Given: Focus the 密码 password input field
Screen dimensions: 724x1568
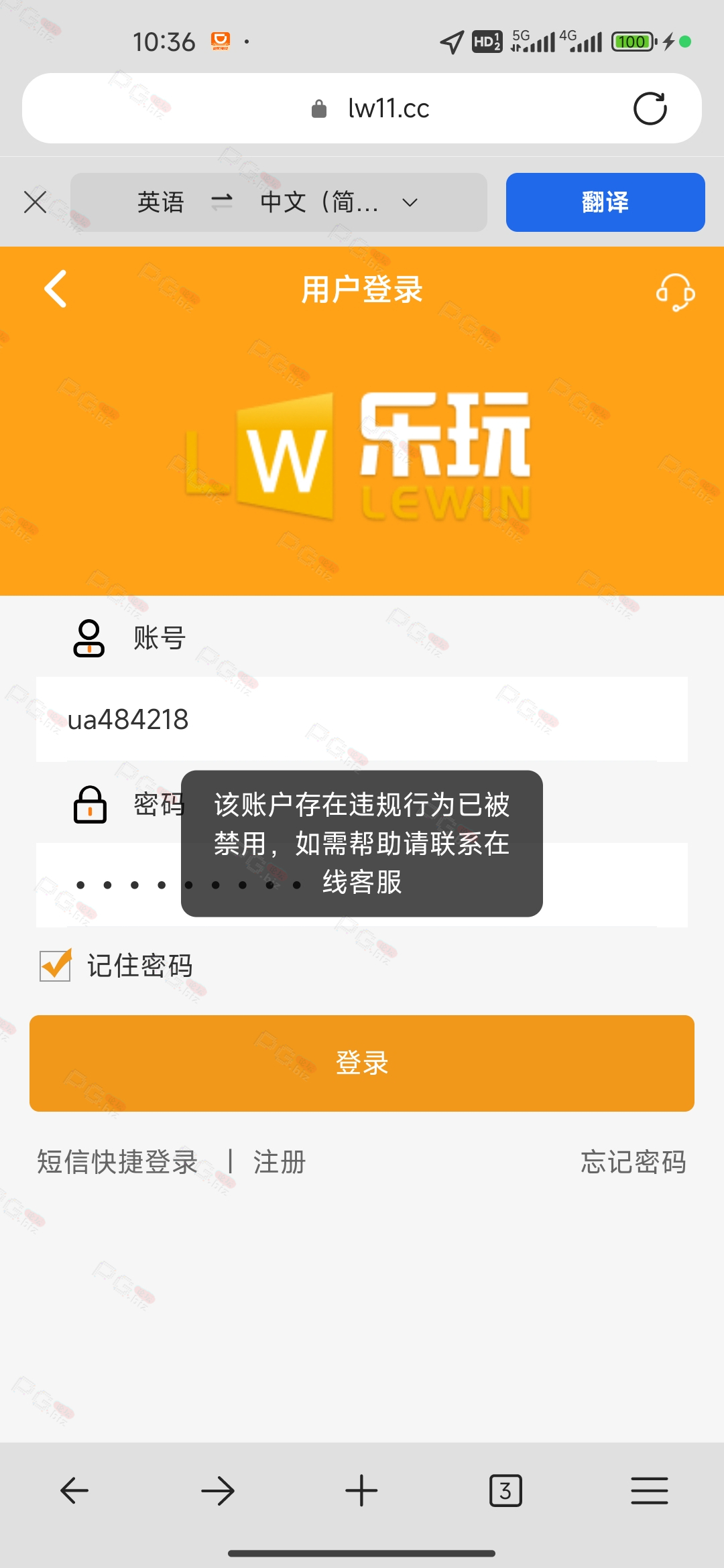Looking at the screenshot, I should [603, 885].
